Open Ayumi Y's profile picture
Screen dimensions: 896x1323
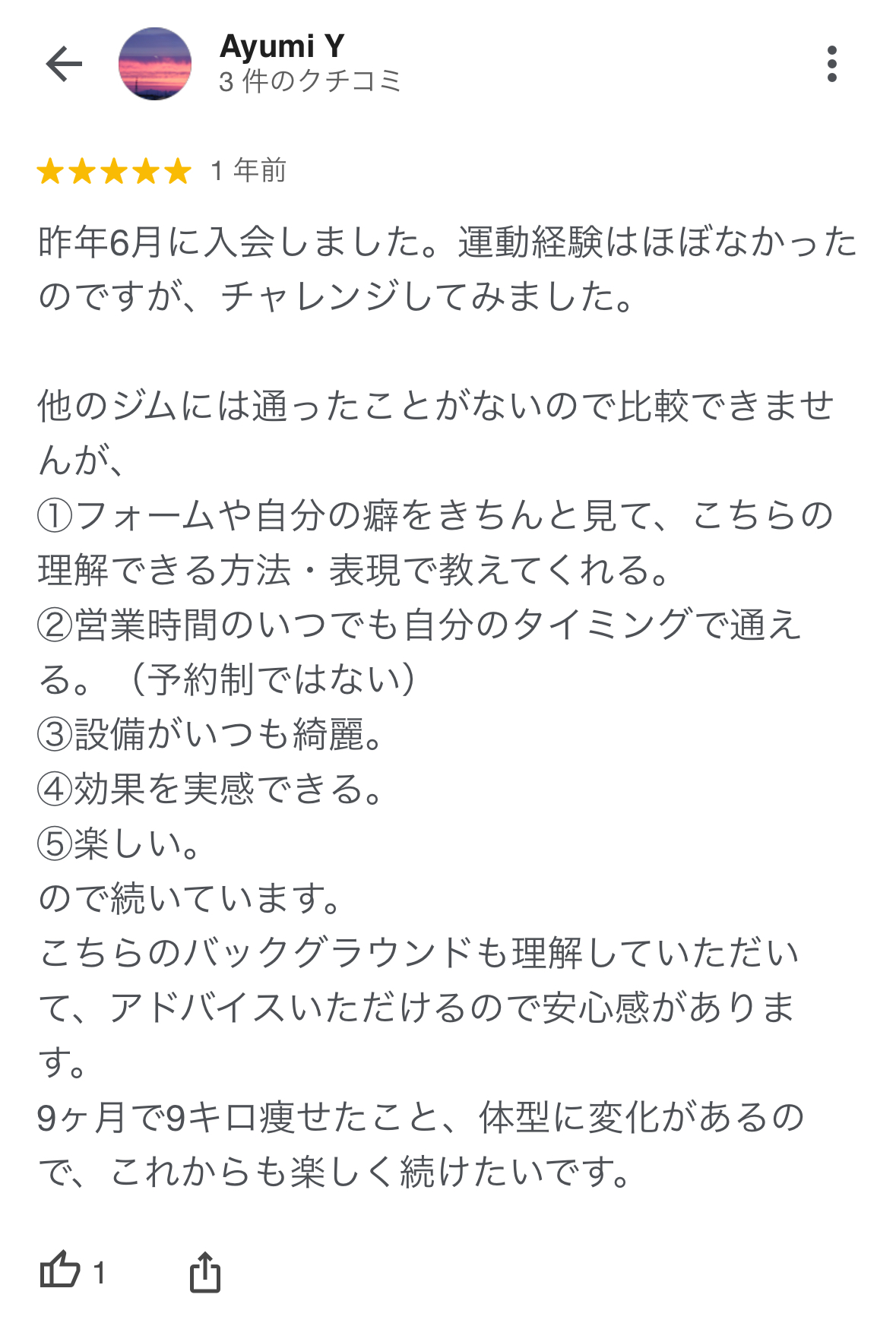155,64
